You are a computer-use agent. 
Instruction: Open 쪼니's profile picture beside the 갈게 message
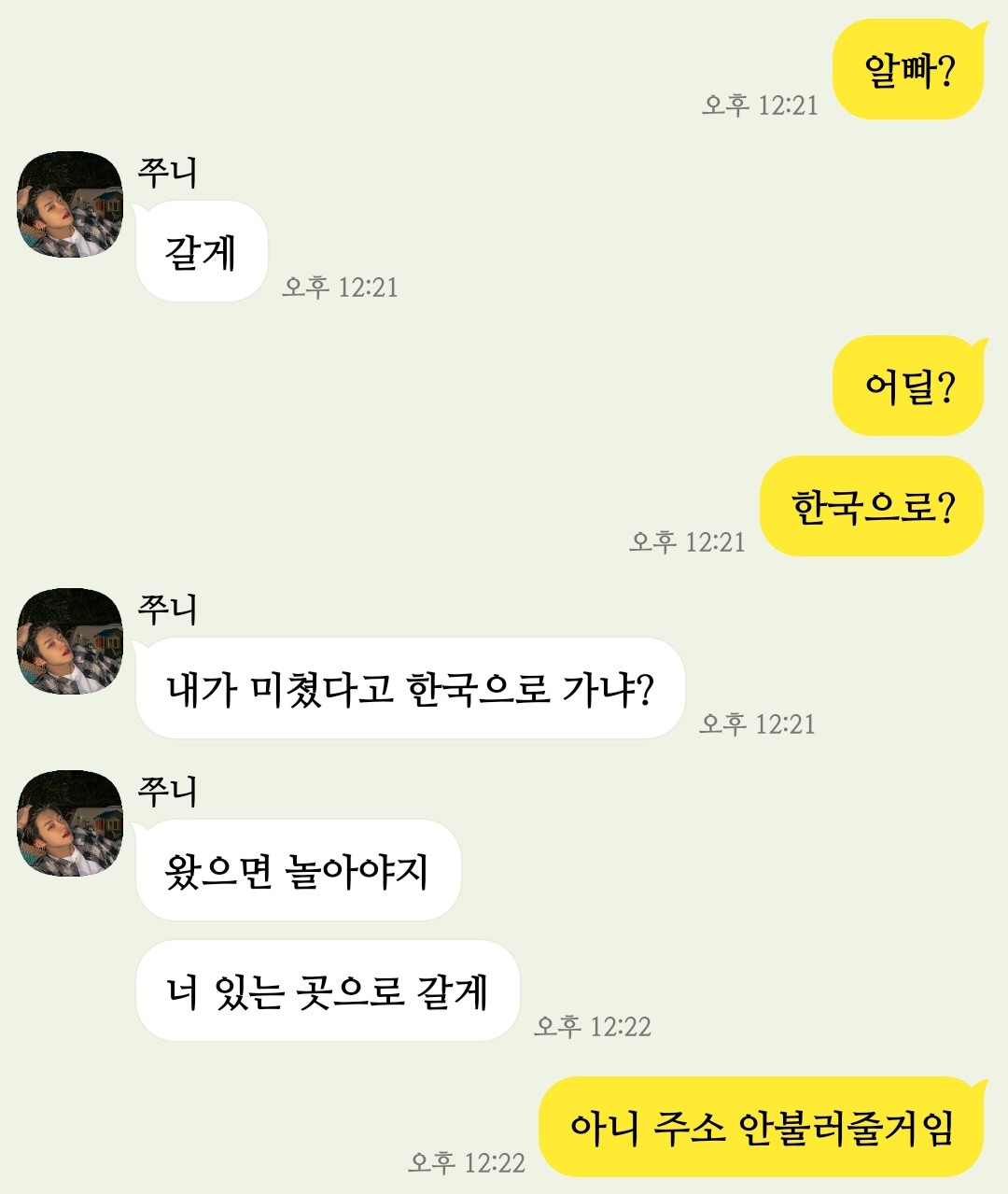(70, 204)
